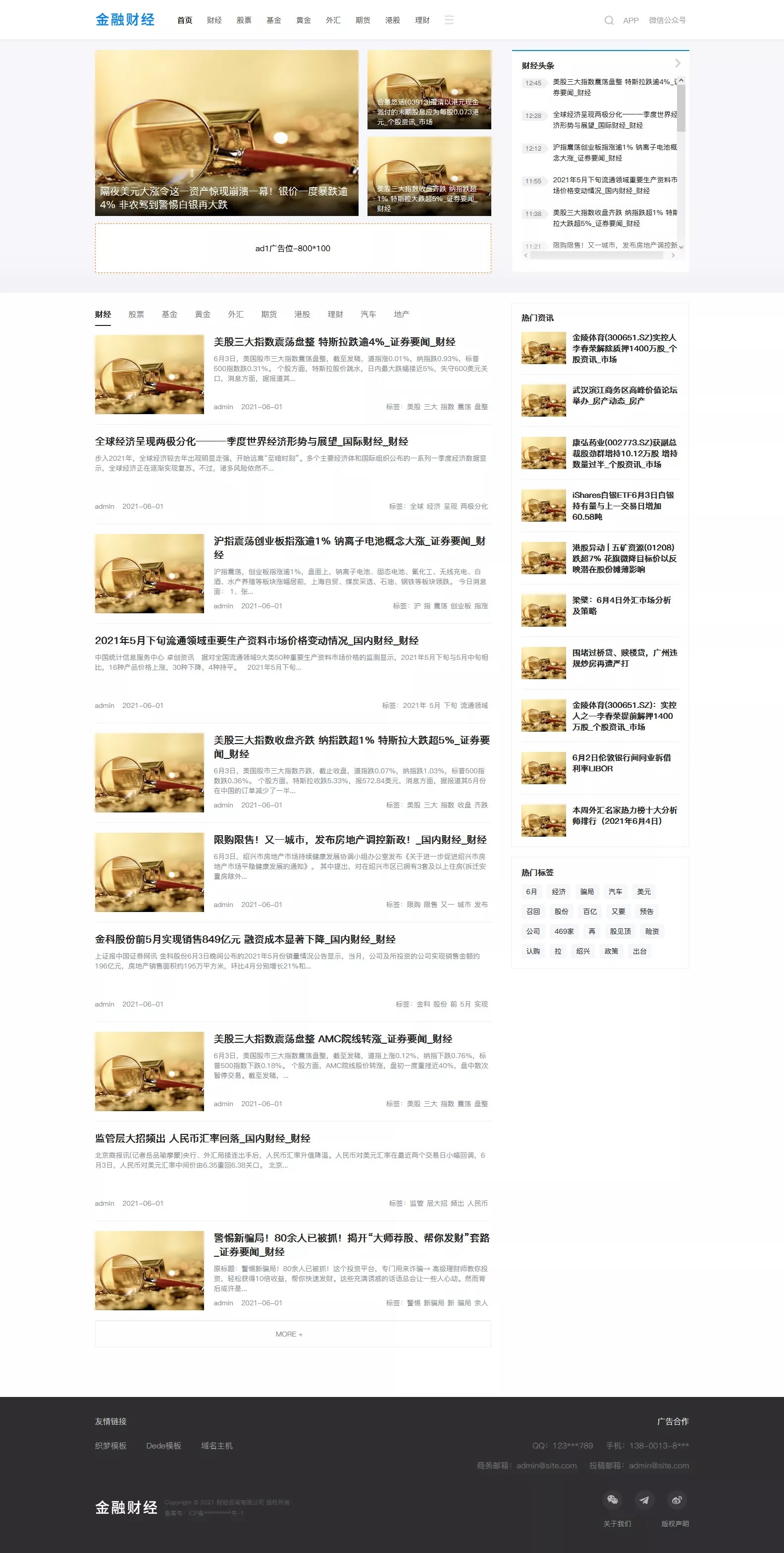Tap the WeChat icon in footer
784x1553 pixels.
[x=612, y=1500]
